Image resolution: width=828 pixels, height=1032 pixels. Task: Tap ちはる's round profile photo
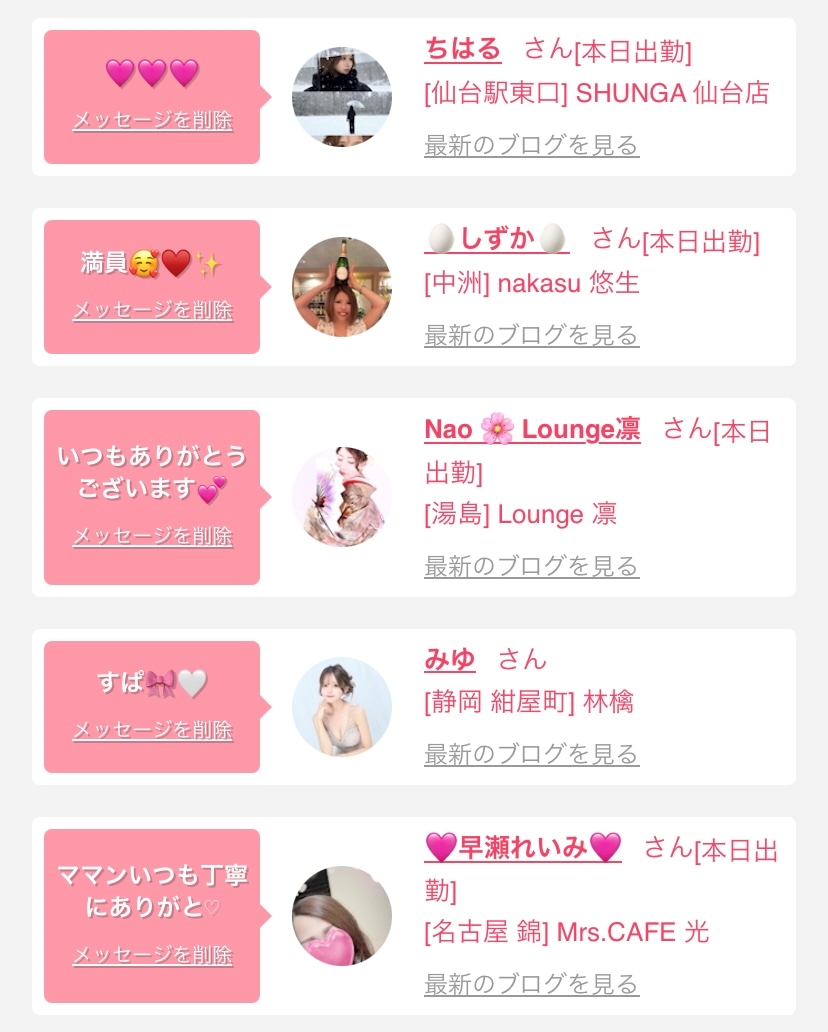[342, 97]
